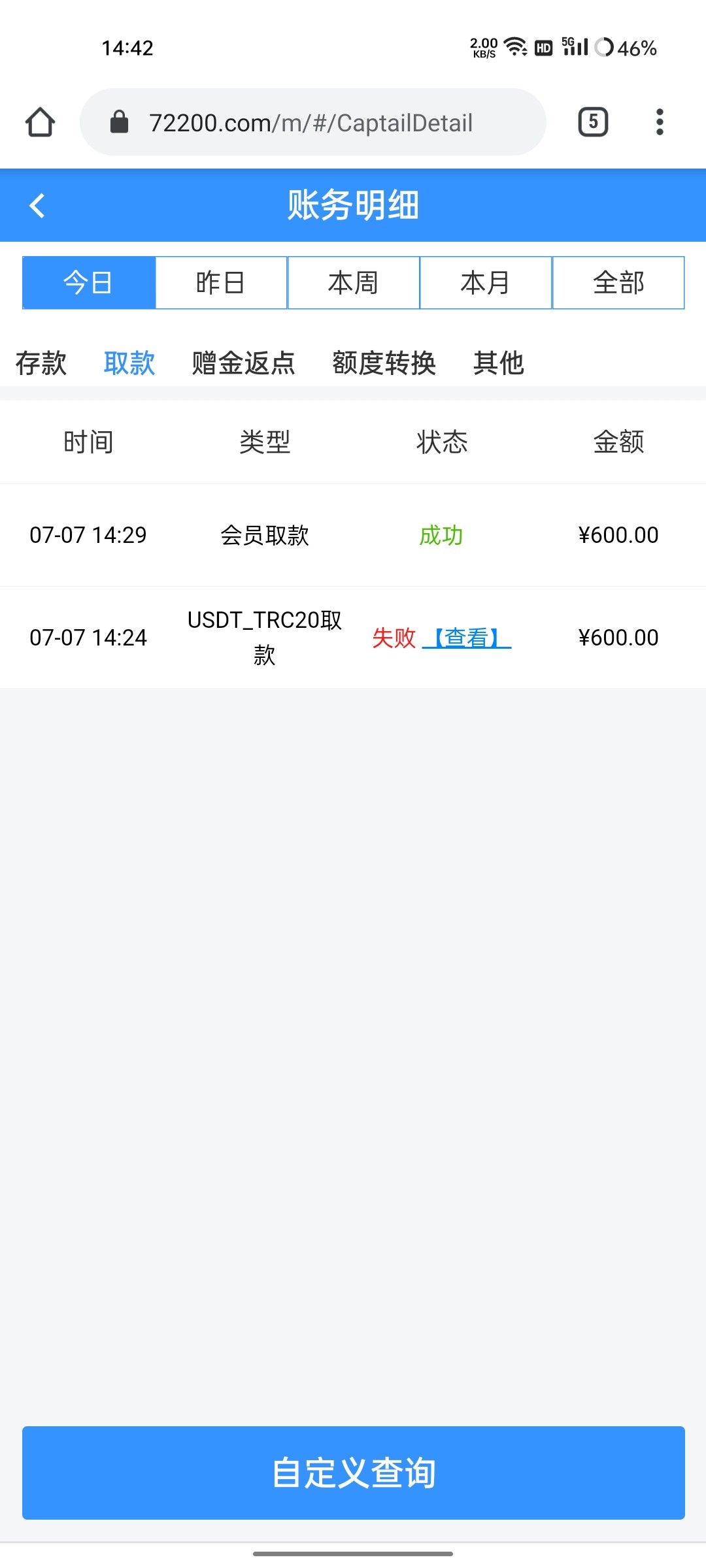Screen dimensions: 706x1568
Task: Open the browser three-dot overflow menu
Action: [660, 122]
